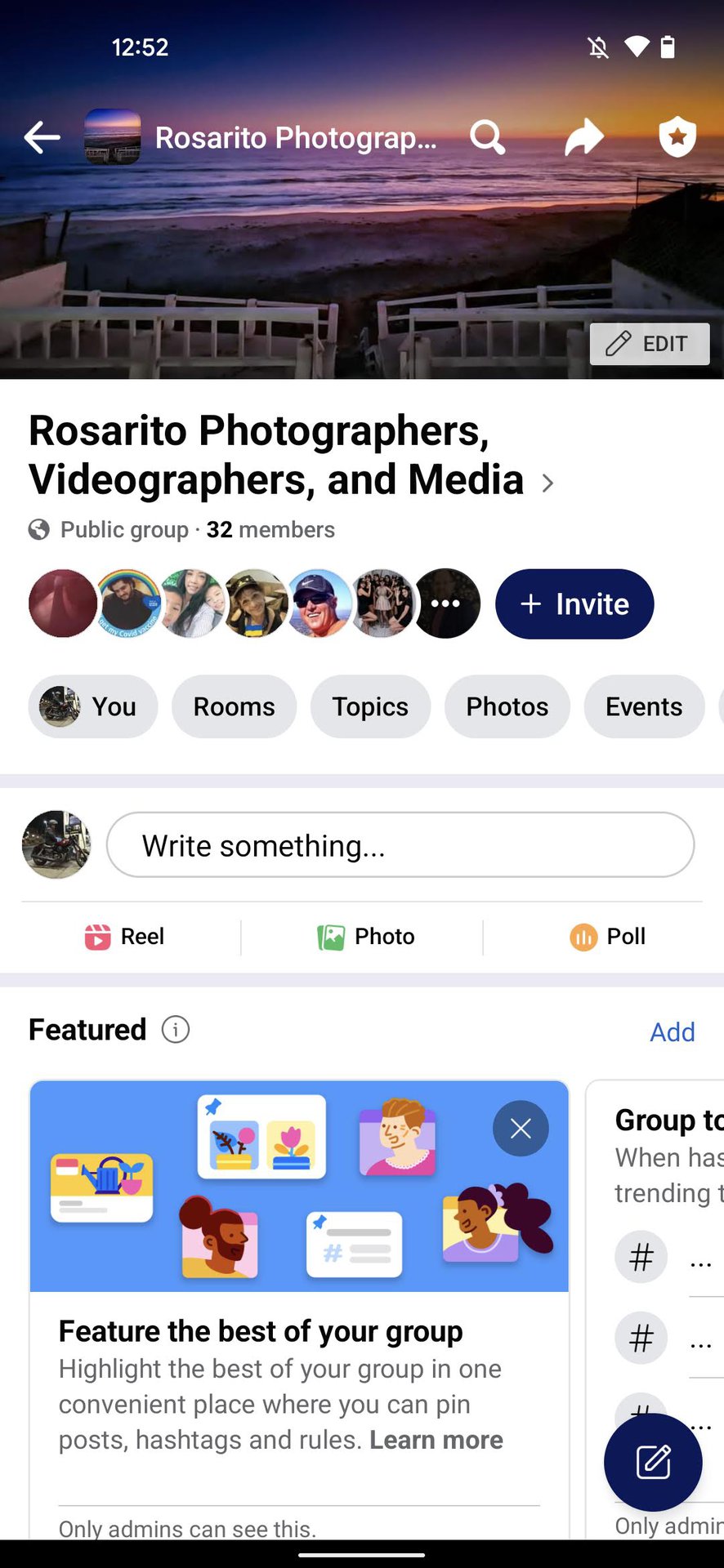Open the You chip
The height and width of the screenshot is (1568, 724).
coord(92,706)
